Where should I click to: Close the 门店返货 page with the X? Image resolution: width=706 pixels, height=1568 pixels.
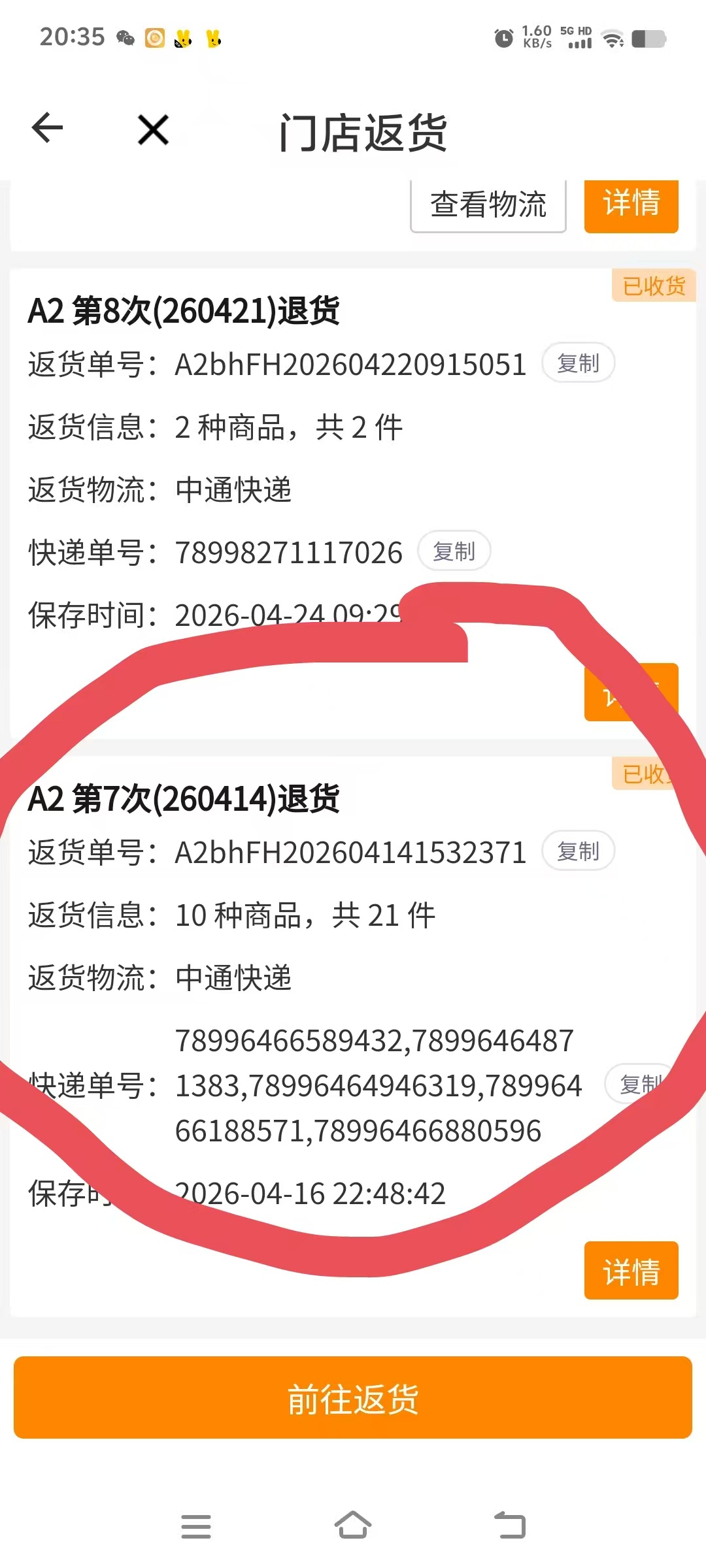pyautogui.click(x=154, y=129)
